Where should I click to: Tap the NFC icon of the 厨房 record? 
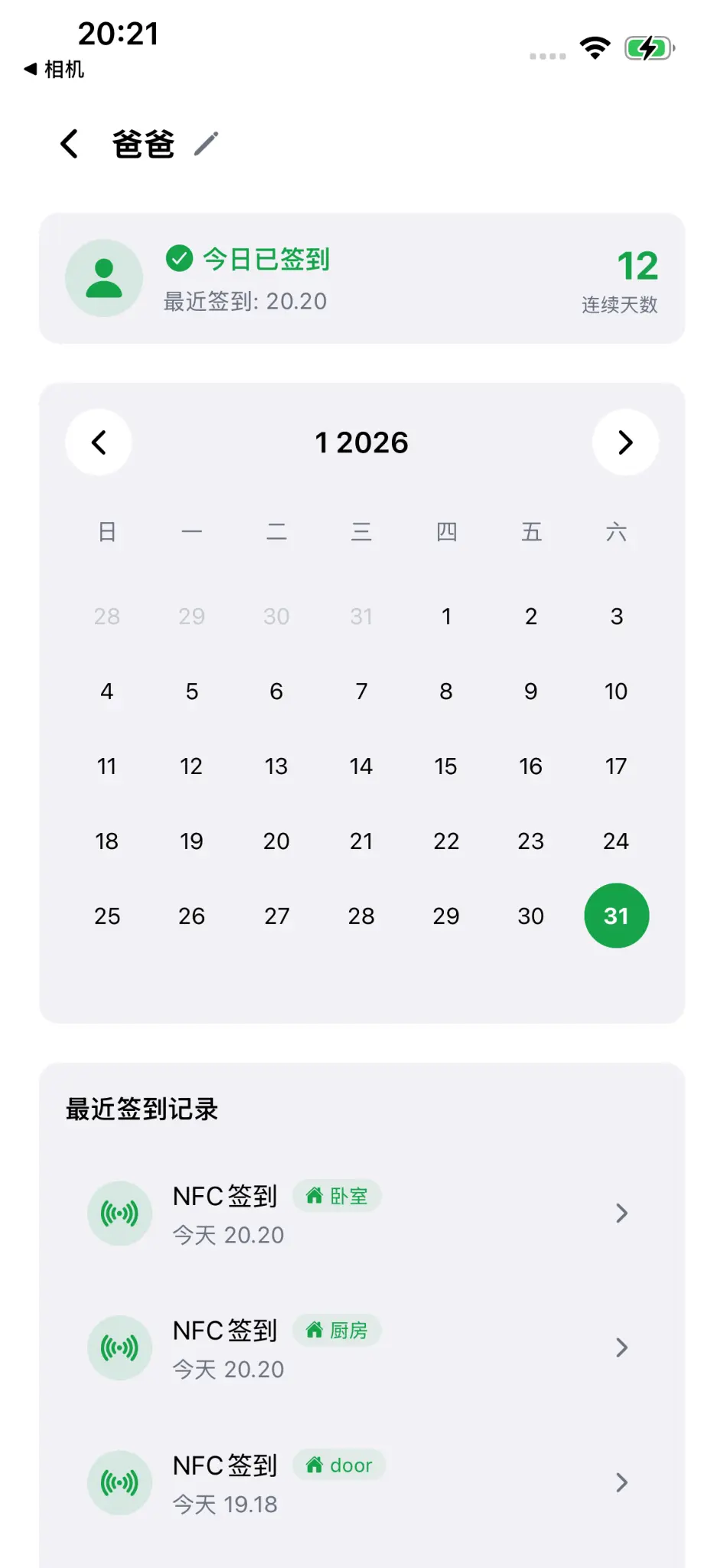tap(119, 1348)
